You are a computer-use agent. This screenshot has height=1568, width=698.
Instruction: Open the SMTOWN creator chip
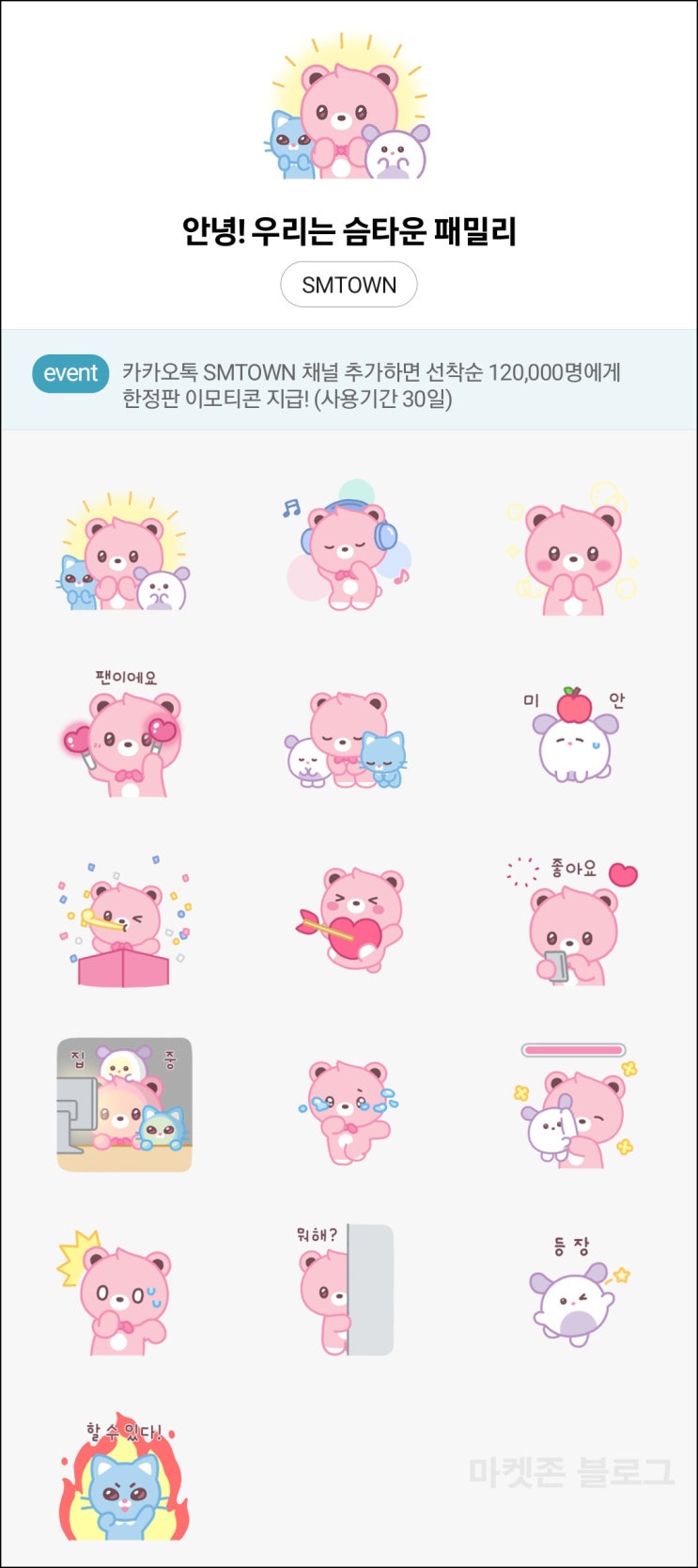tap(349, 285)
